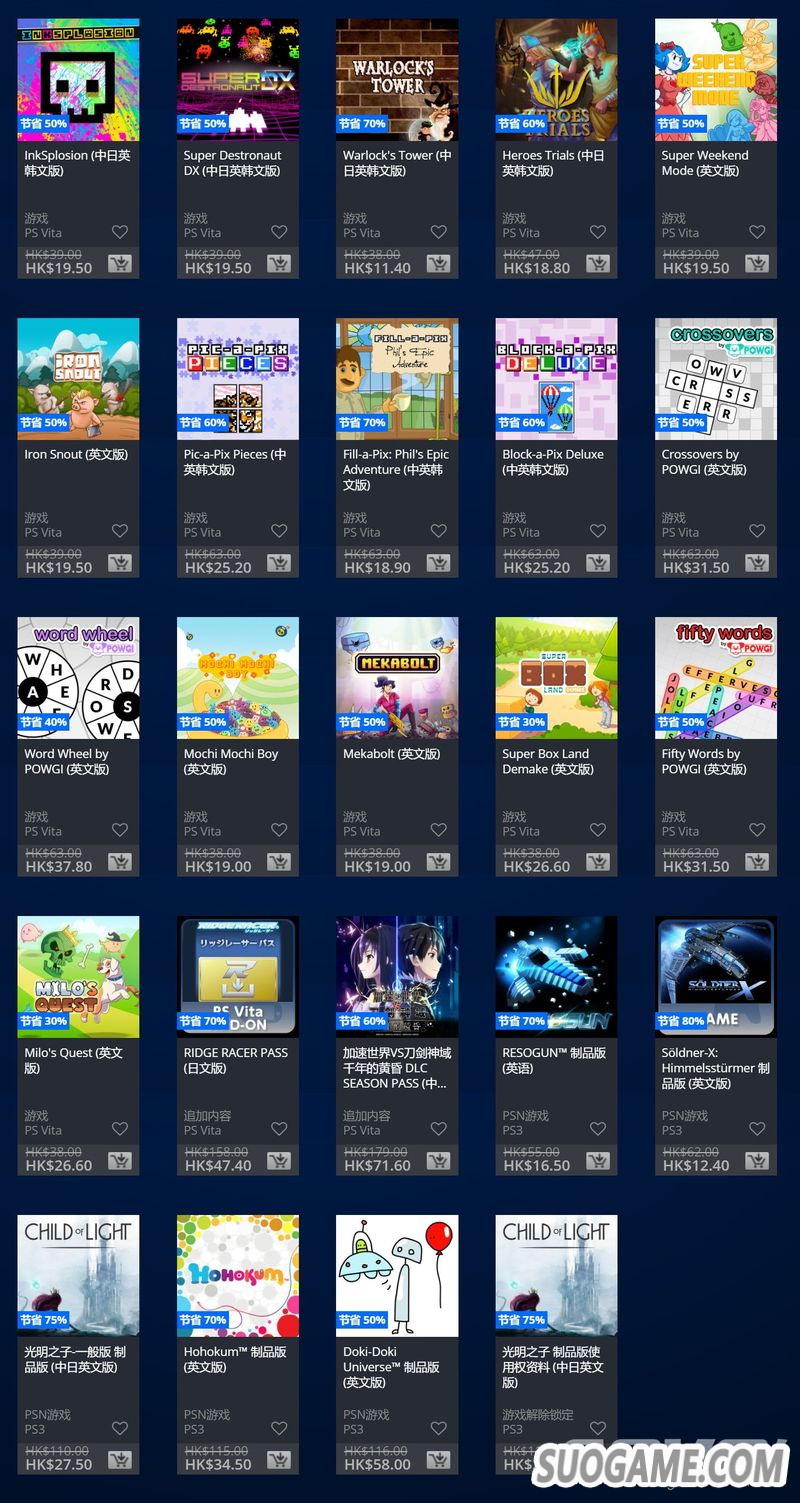Open the Iron Snout game tile
Screen dimensions: 800x1503
78,379
